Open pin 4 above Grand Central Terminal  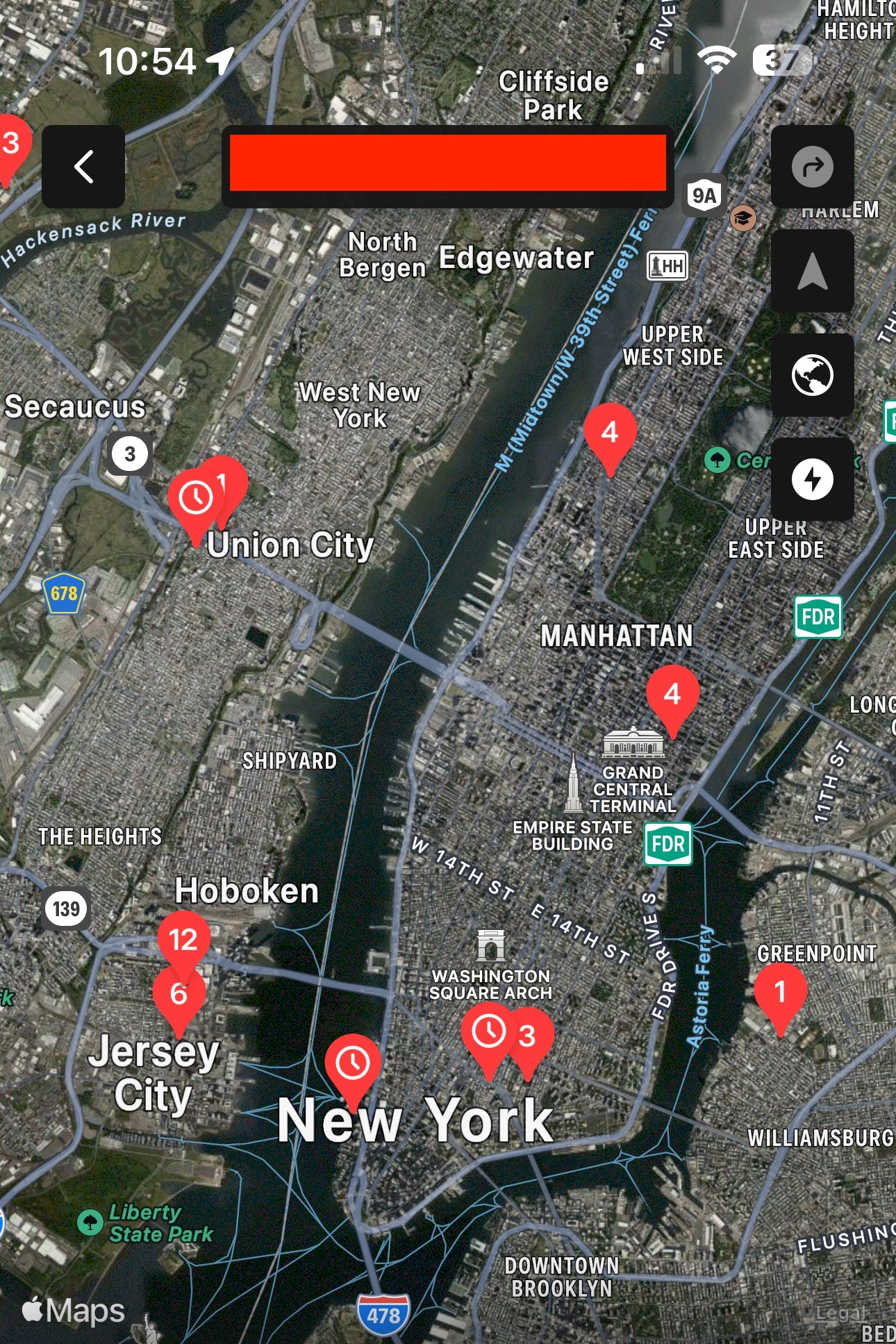(x=672, y=694)
